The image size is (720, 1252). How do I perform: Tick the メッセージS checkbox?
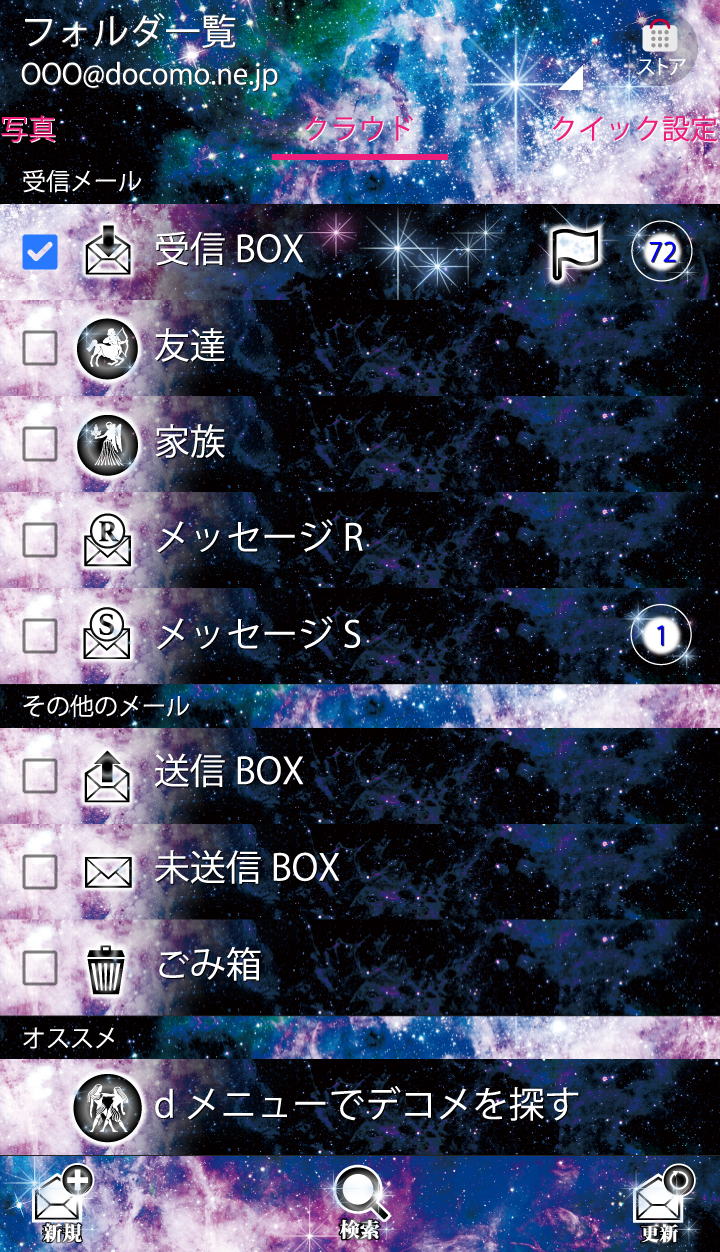tap(40, 635)
